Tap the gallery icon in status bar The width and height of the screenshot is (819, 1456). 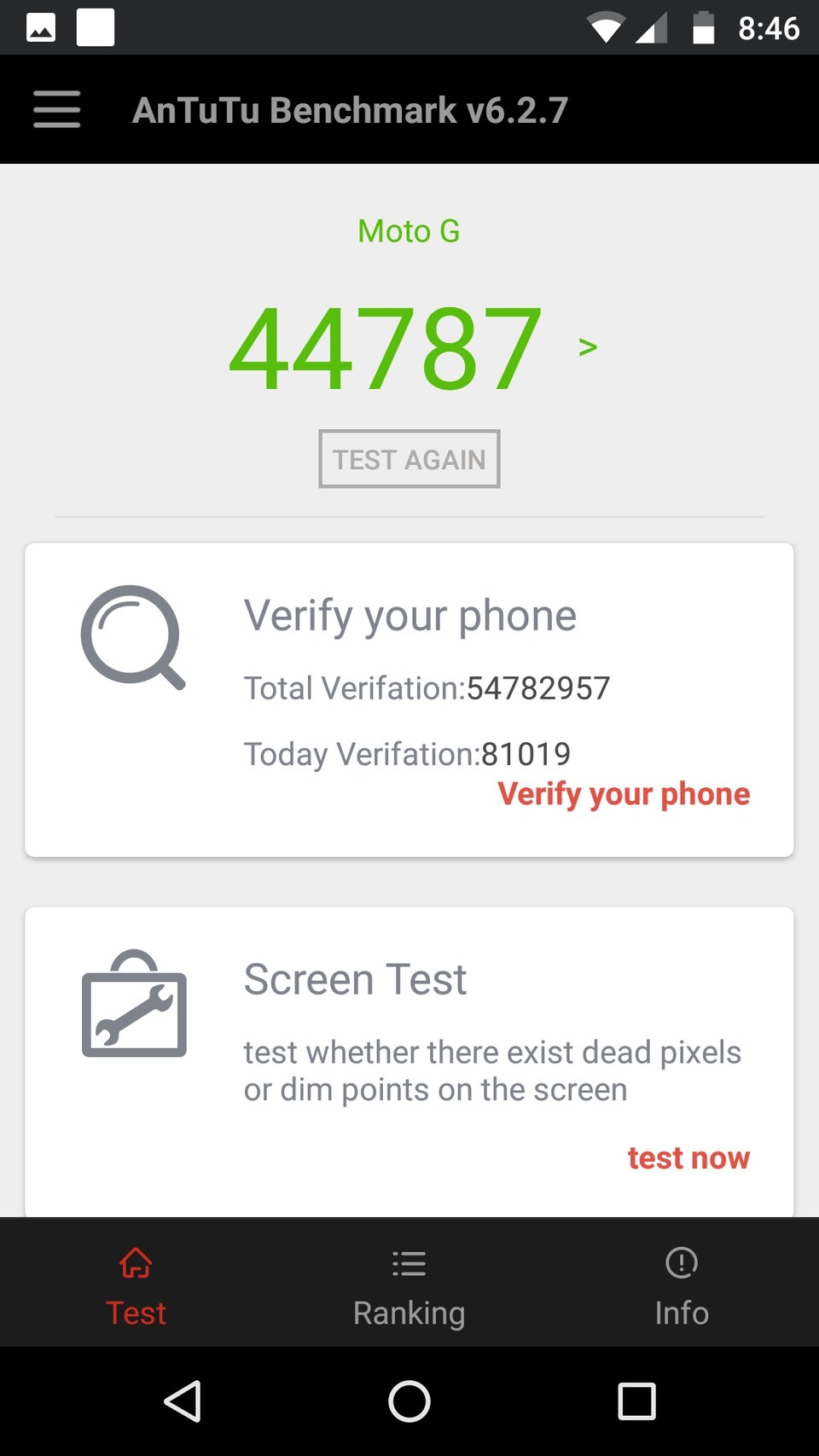click(x=39, y=26)
